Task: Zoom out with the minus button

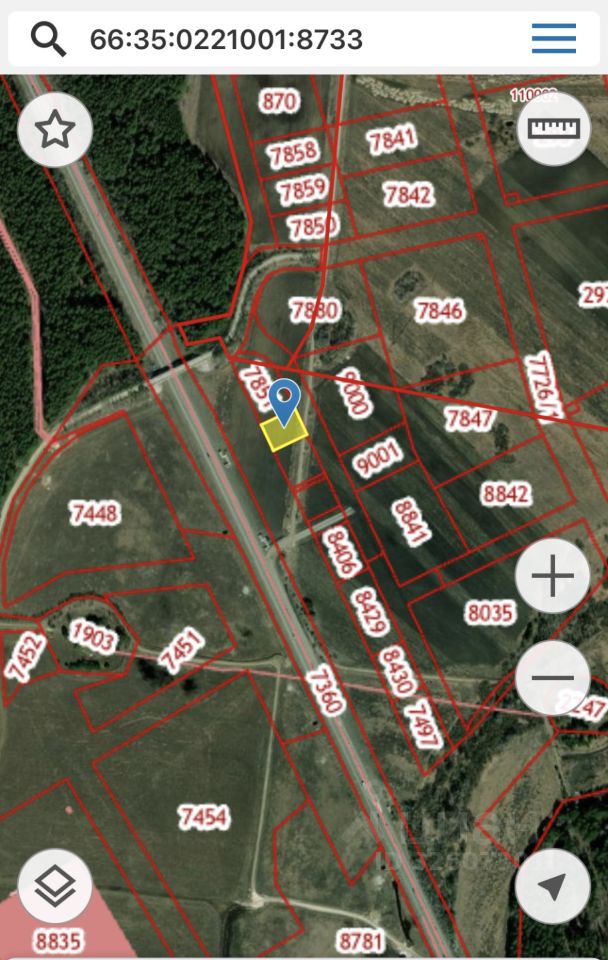Action: point(552,678)
